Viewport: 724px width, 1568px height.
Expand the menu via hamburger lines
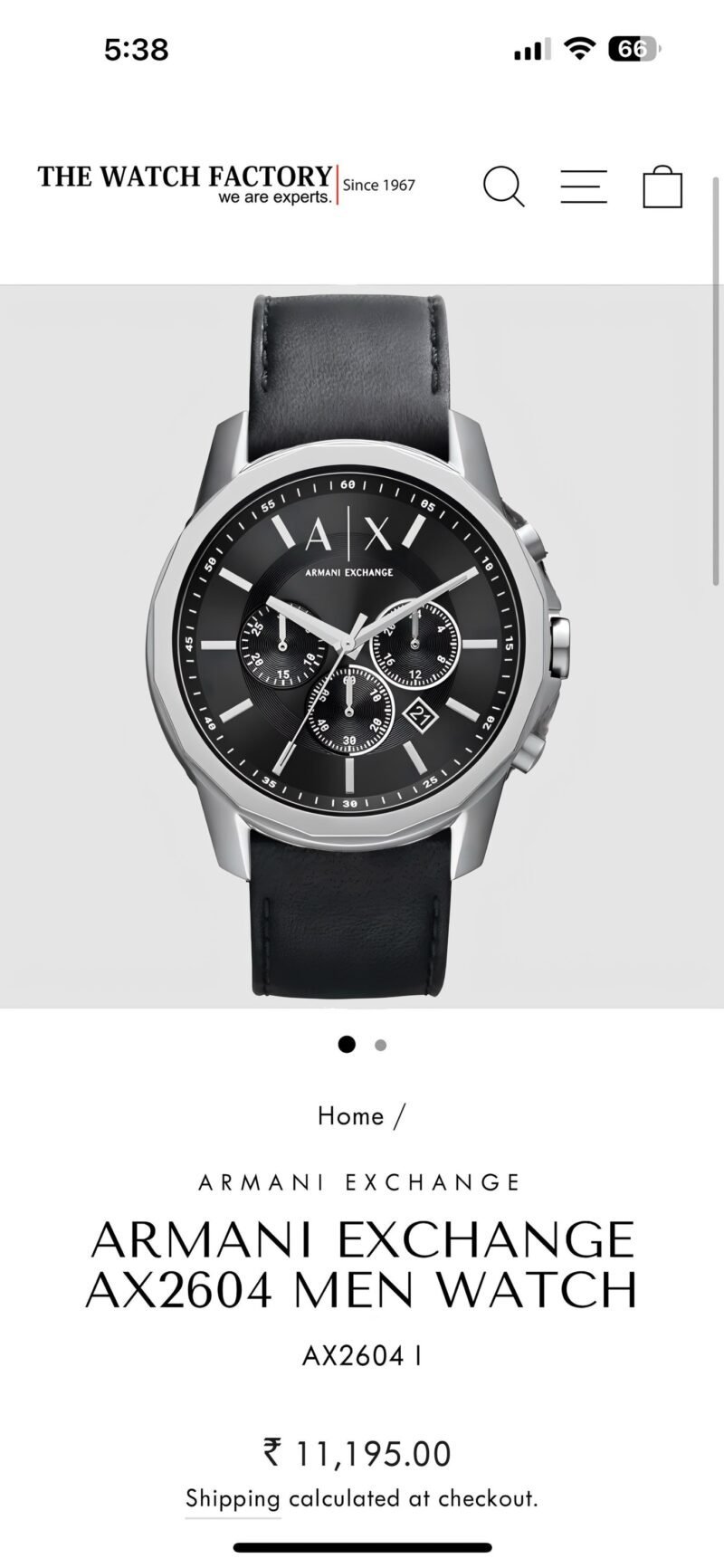tap(584, 186)
